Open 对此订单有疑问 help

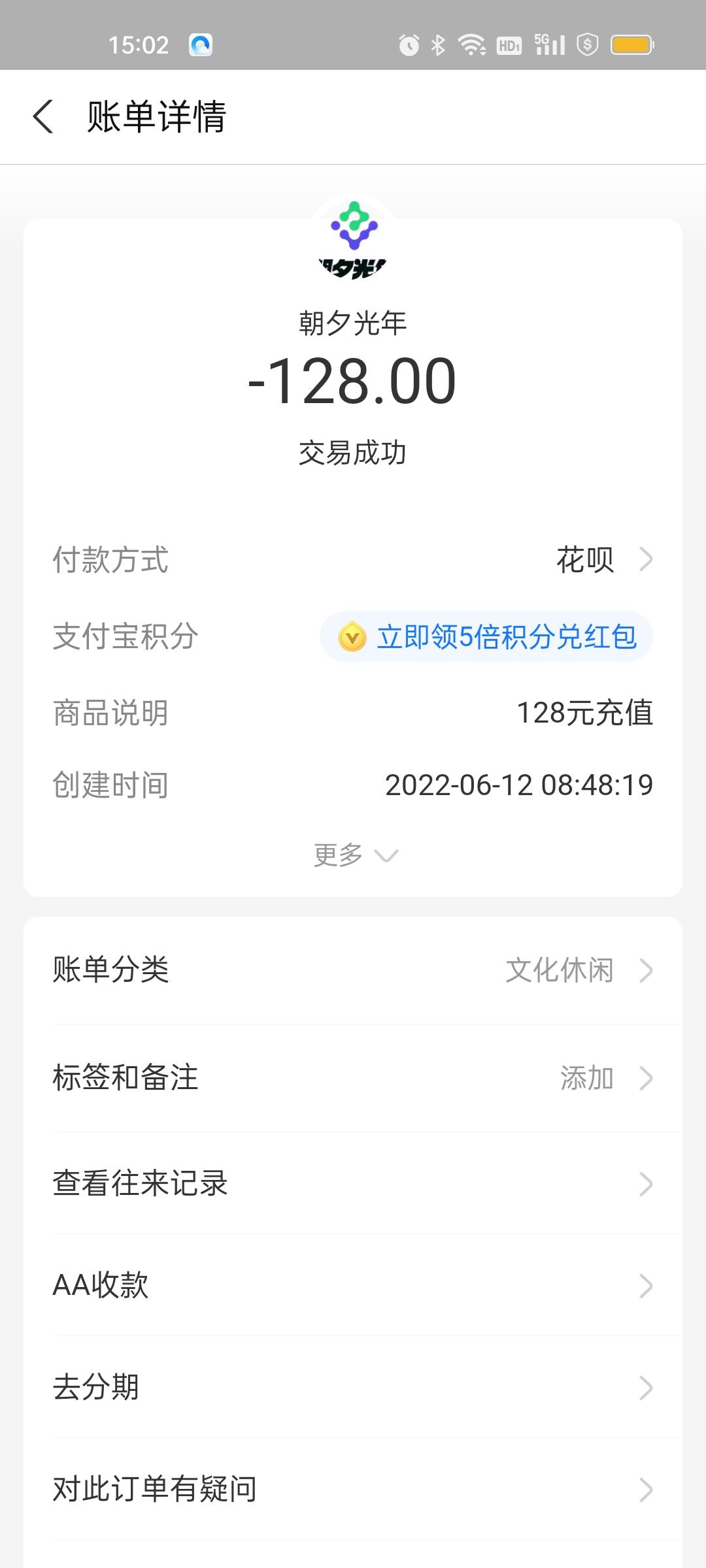[353, 1489]
